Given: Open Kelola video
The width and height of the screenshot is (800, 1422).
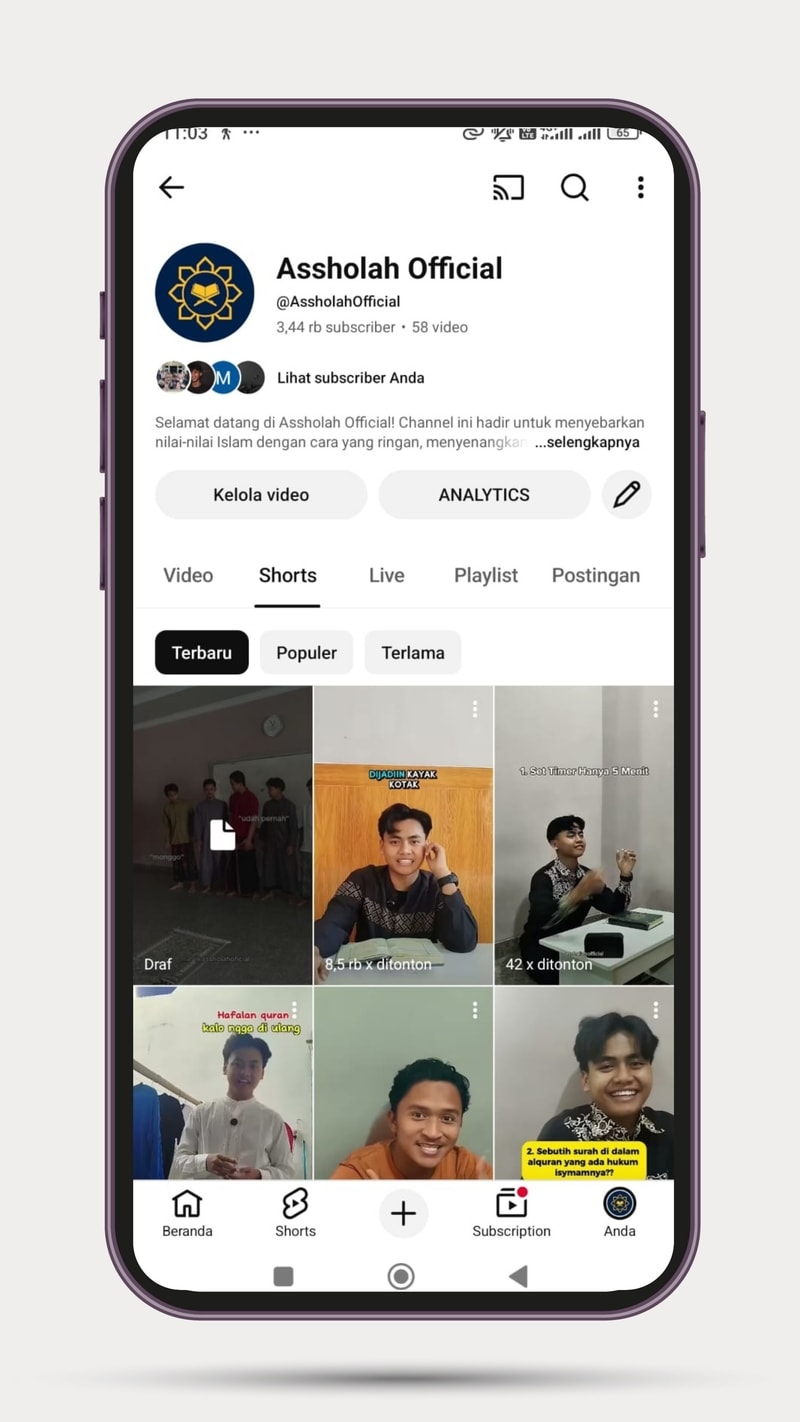Looking at the screenshot, I should click(261, 495).
